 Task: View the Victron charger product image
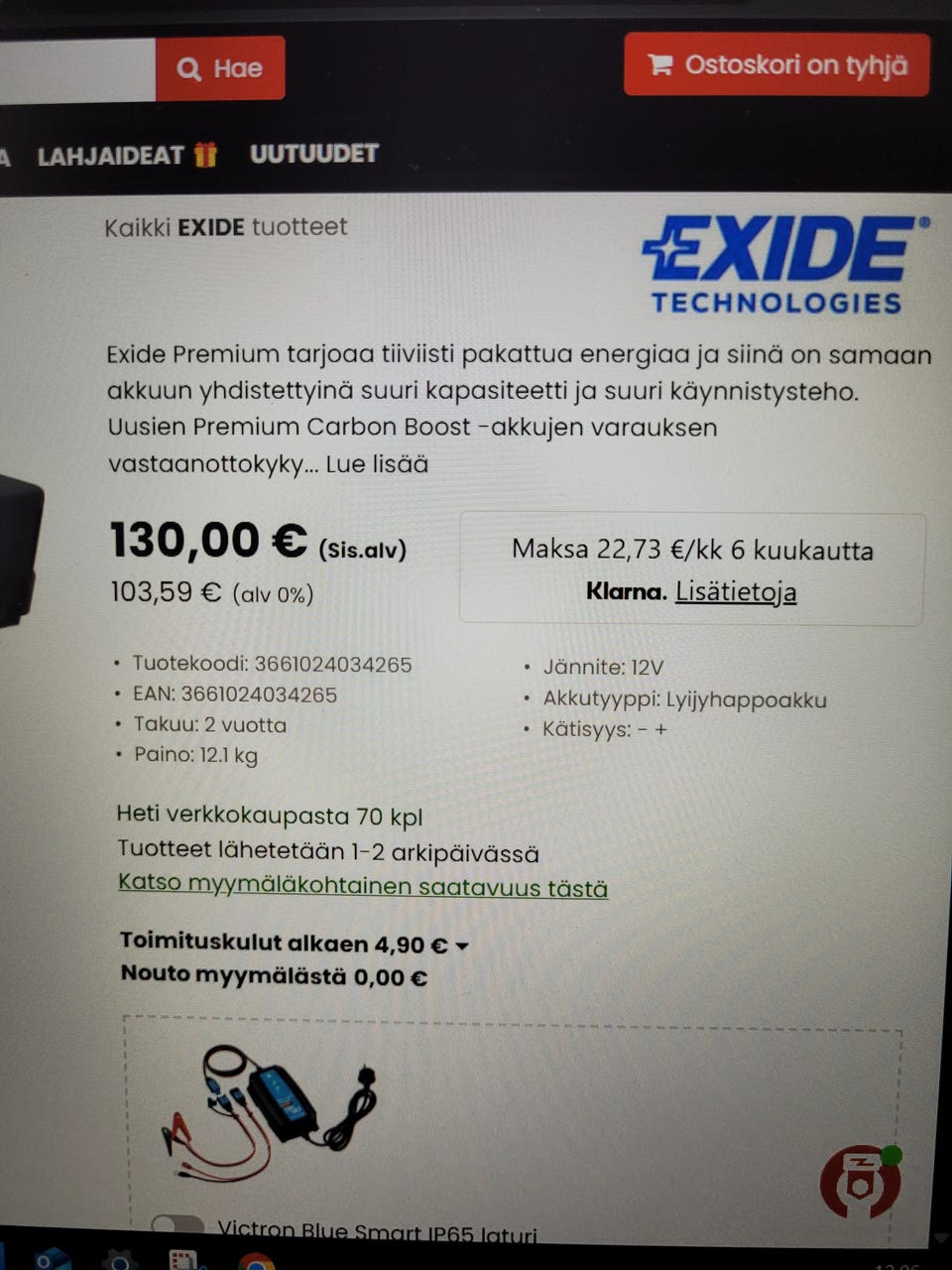click(x=270, y=1108)
